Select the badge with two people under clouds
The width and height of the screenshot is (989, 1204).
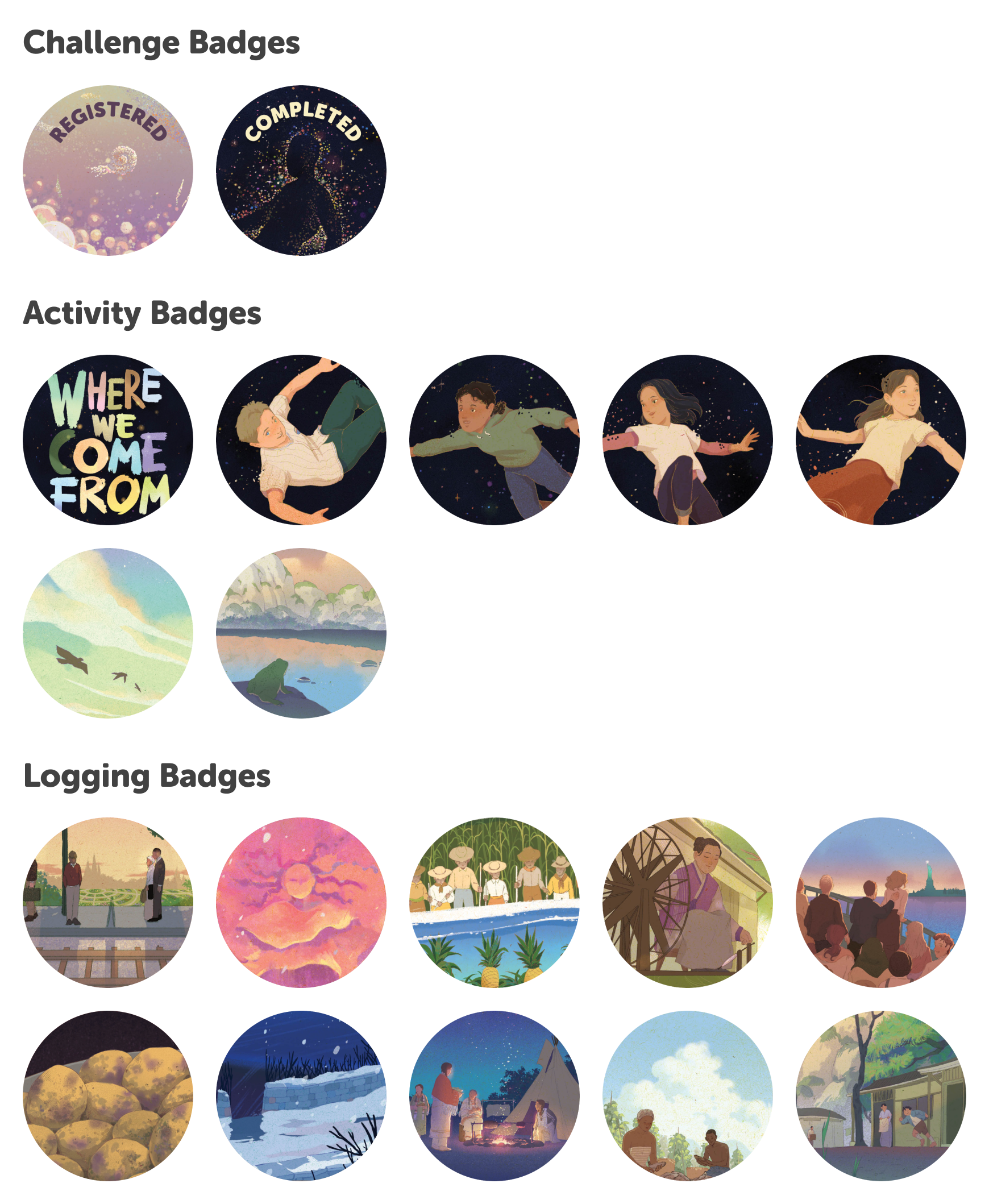tap(687, 1096)
